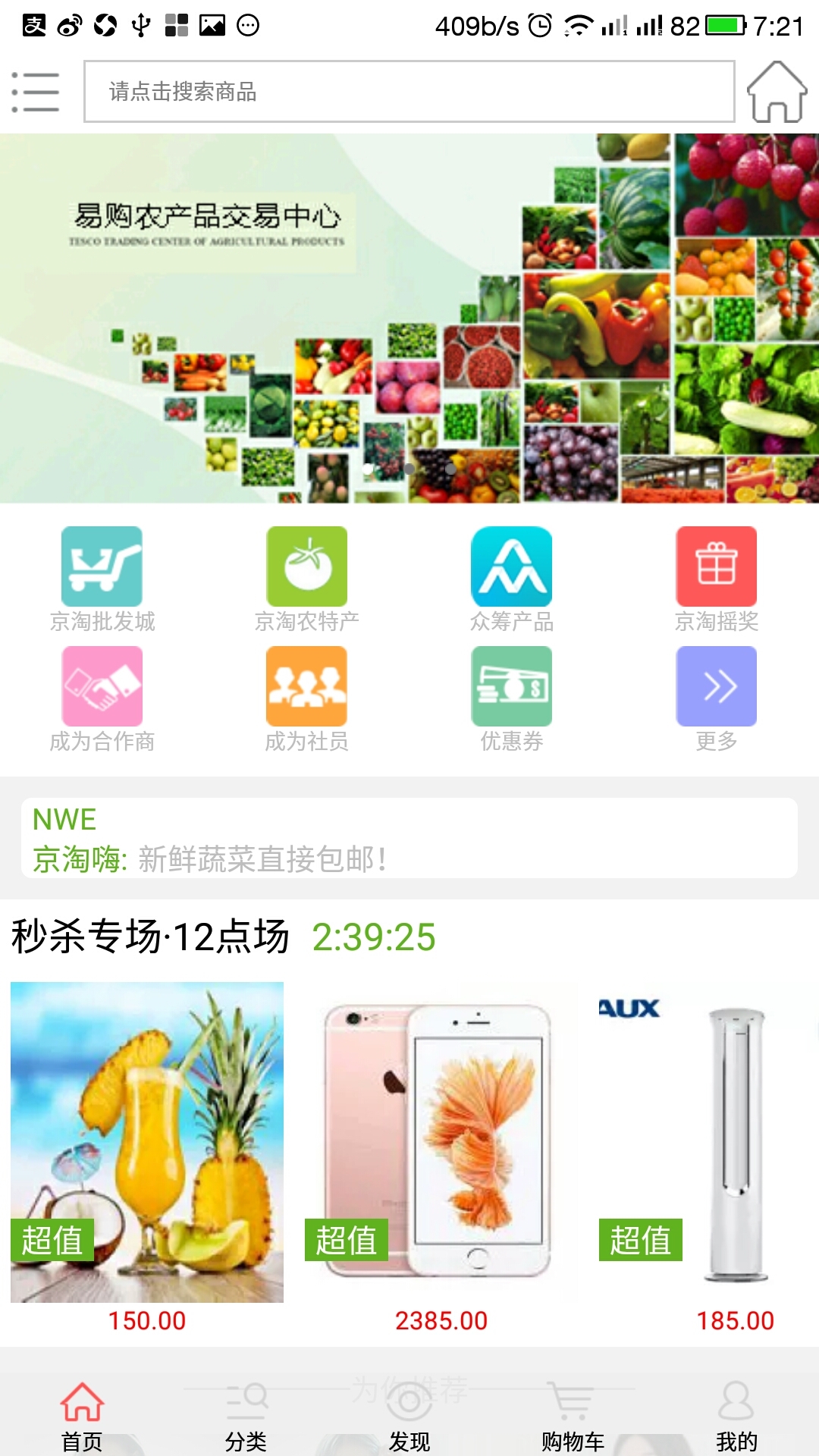Screen dimensions: 819x1456
Task: View the pineapple juice deal at 150.00
Action: click(x=147, y=1142)
